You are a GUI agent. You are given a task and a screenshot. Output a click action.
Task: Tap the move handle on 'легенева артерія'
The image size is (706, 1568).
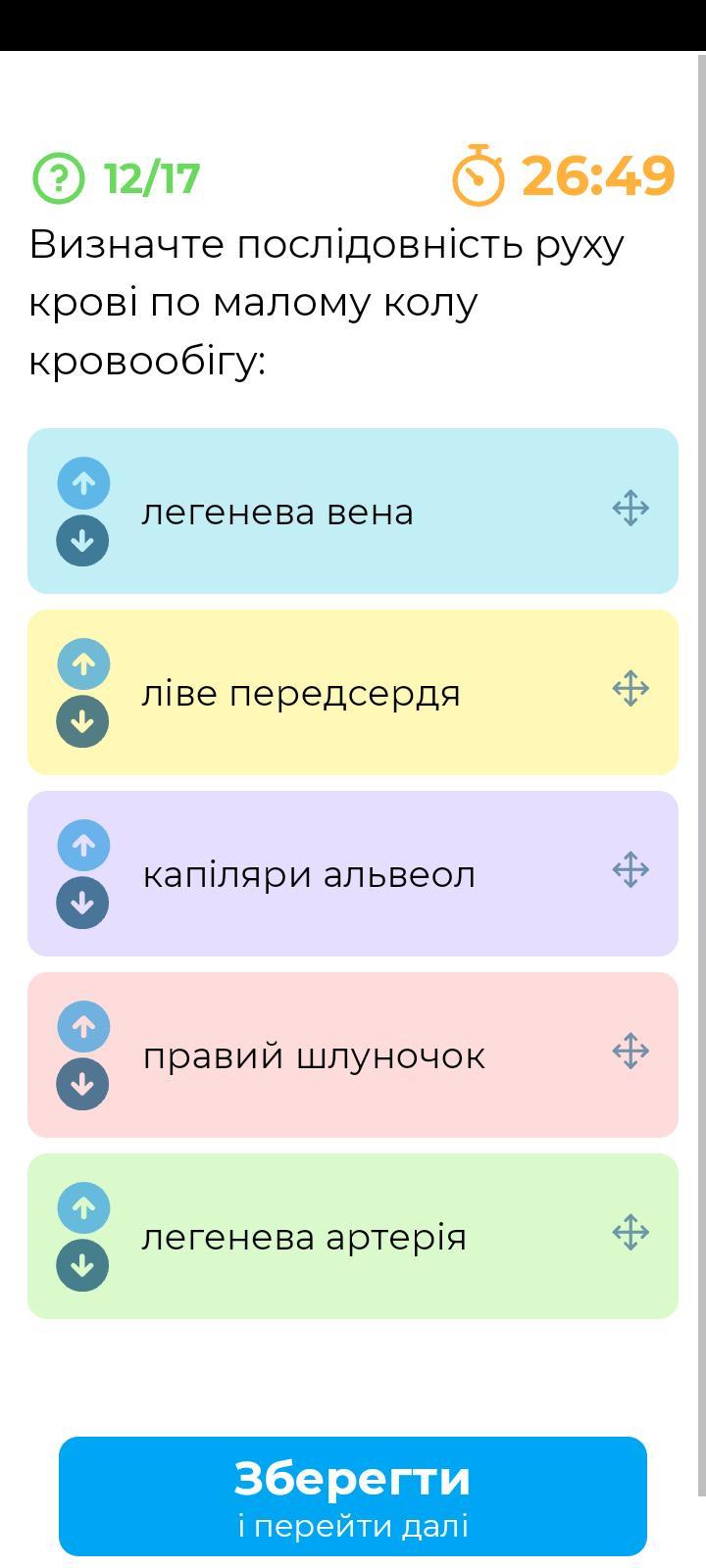coord(630,1233)
